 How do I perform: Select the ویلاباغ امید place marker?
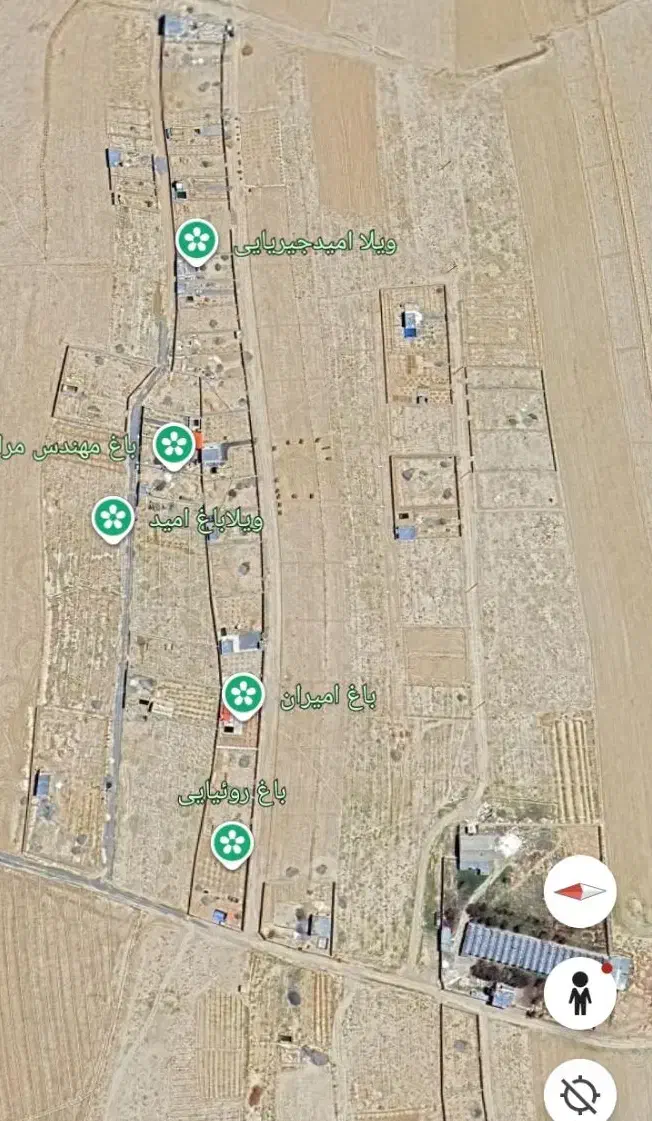point(113,517)
